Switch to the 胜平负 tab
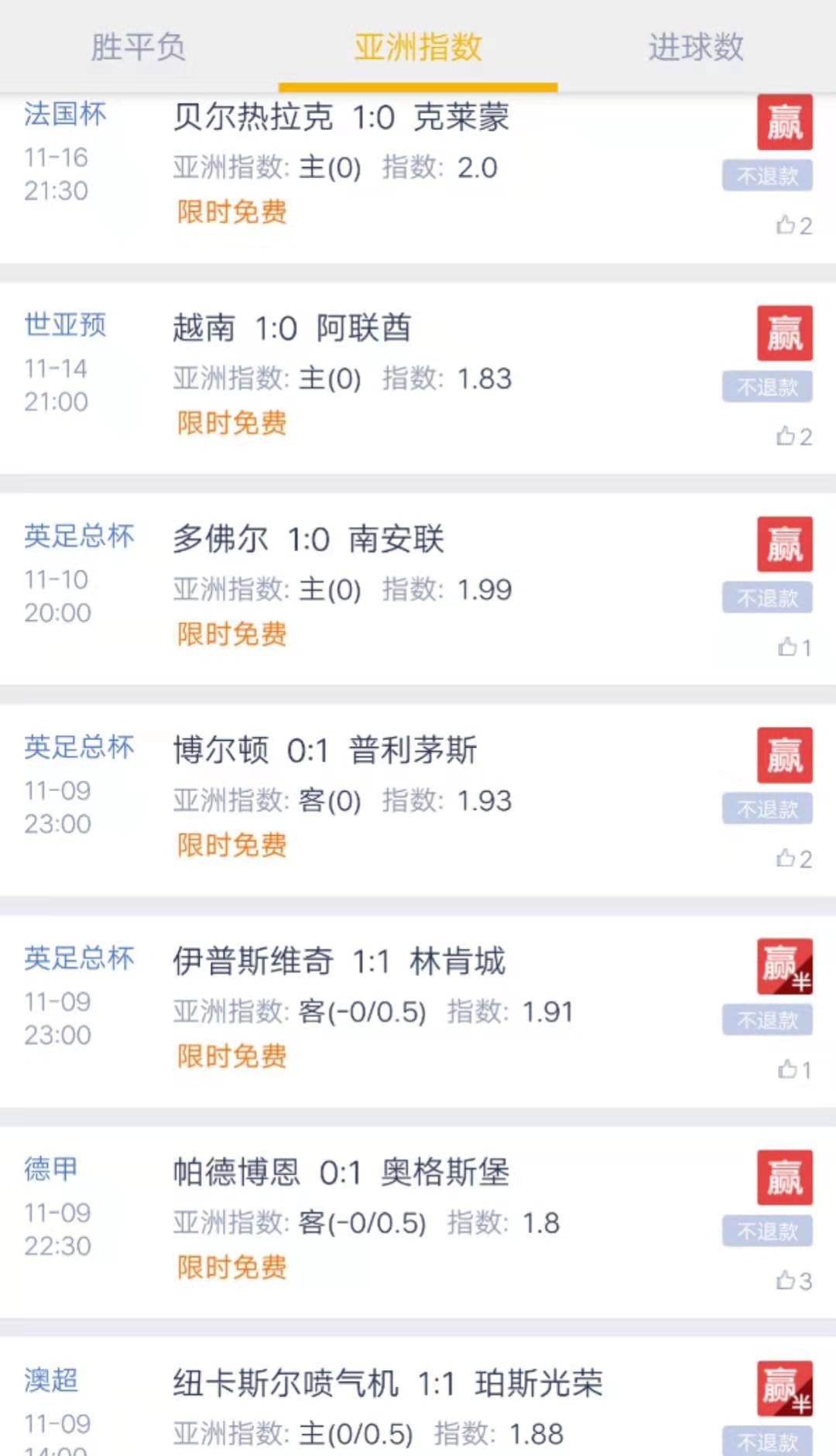The image size is (836, 1456). pyautogui.click(x=139, y=46)
